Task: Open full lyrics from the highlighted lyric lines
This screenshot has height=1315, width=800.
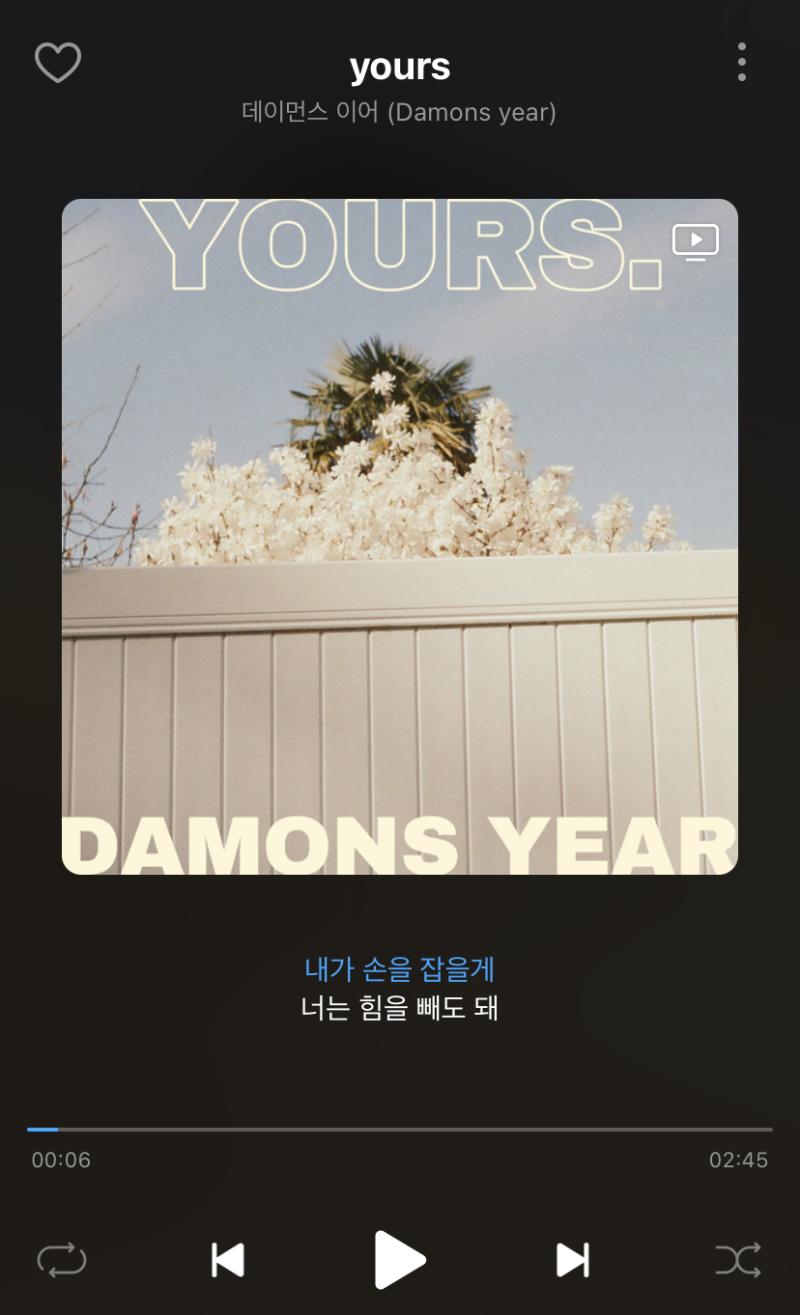Action: pyautogui.click(x=400, y=988)
